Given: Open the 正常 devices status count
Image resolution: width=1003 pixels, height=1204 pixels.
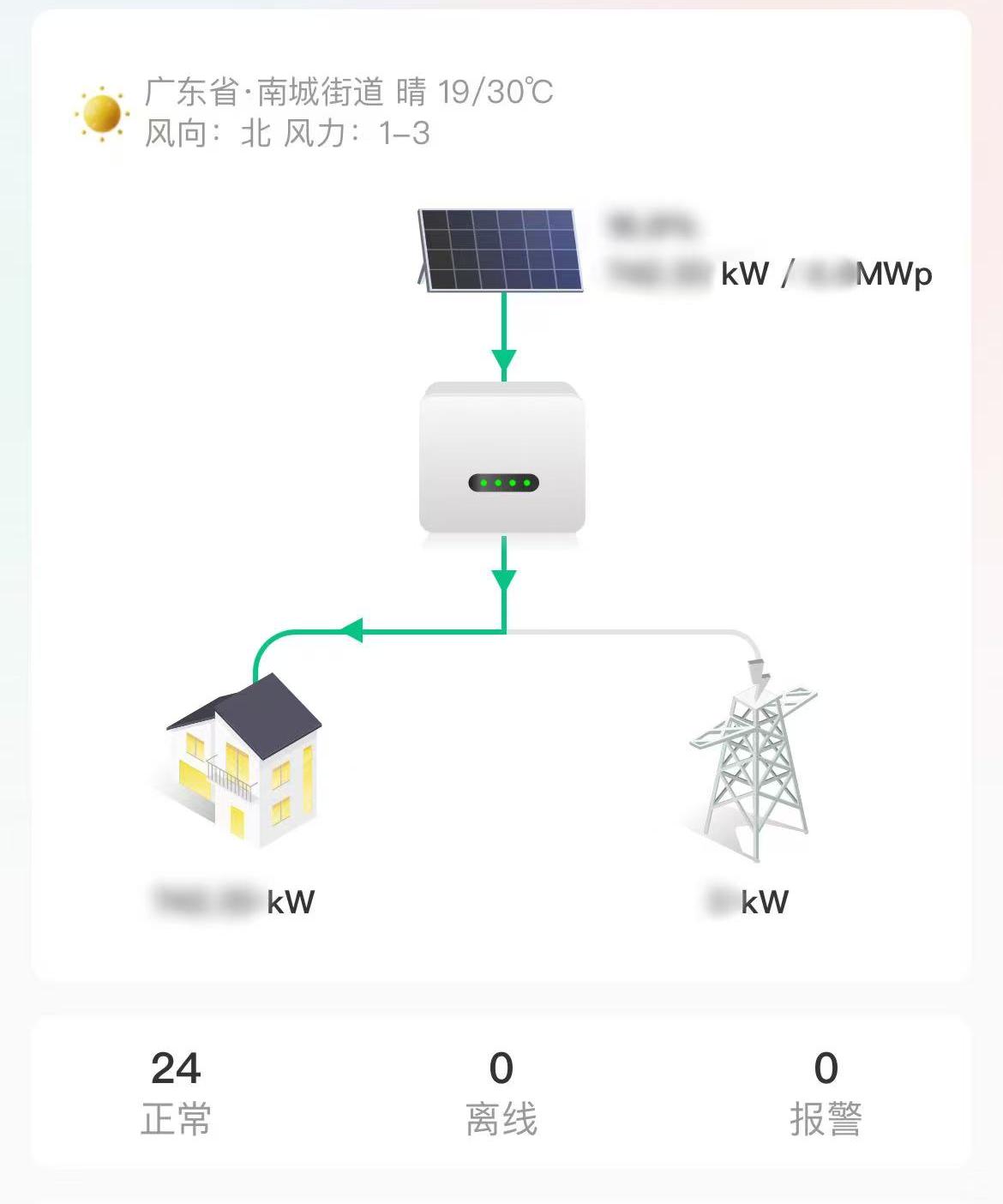Looking at the screenshot, I should (176, 1089).
